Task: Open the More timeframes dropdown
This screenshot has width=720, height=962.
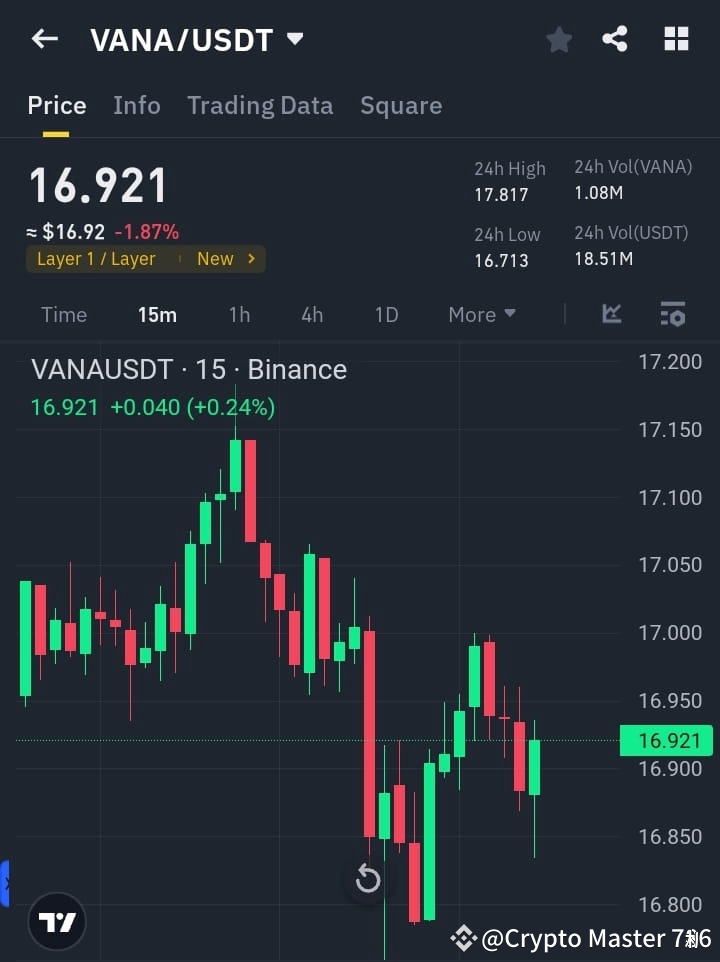Action: coord(481,314)
